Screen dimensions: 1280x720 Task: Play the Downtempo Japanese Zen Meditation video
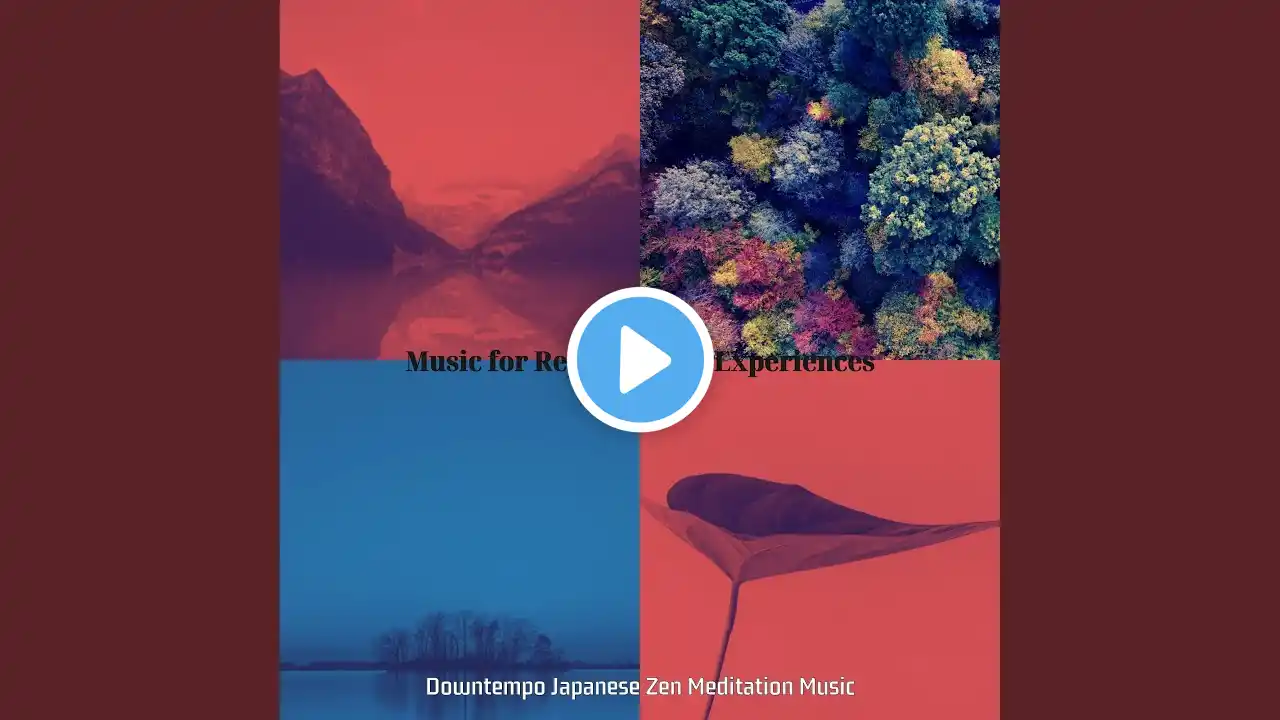pyautogui.click(x=640, y=360)
